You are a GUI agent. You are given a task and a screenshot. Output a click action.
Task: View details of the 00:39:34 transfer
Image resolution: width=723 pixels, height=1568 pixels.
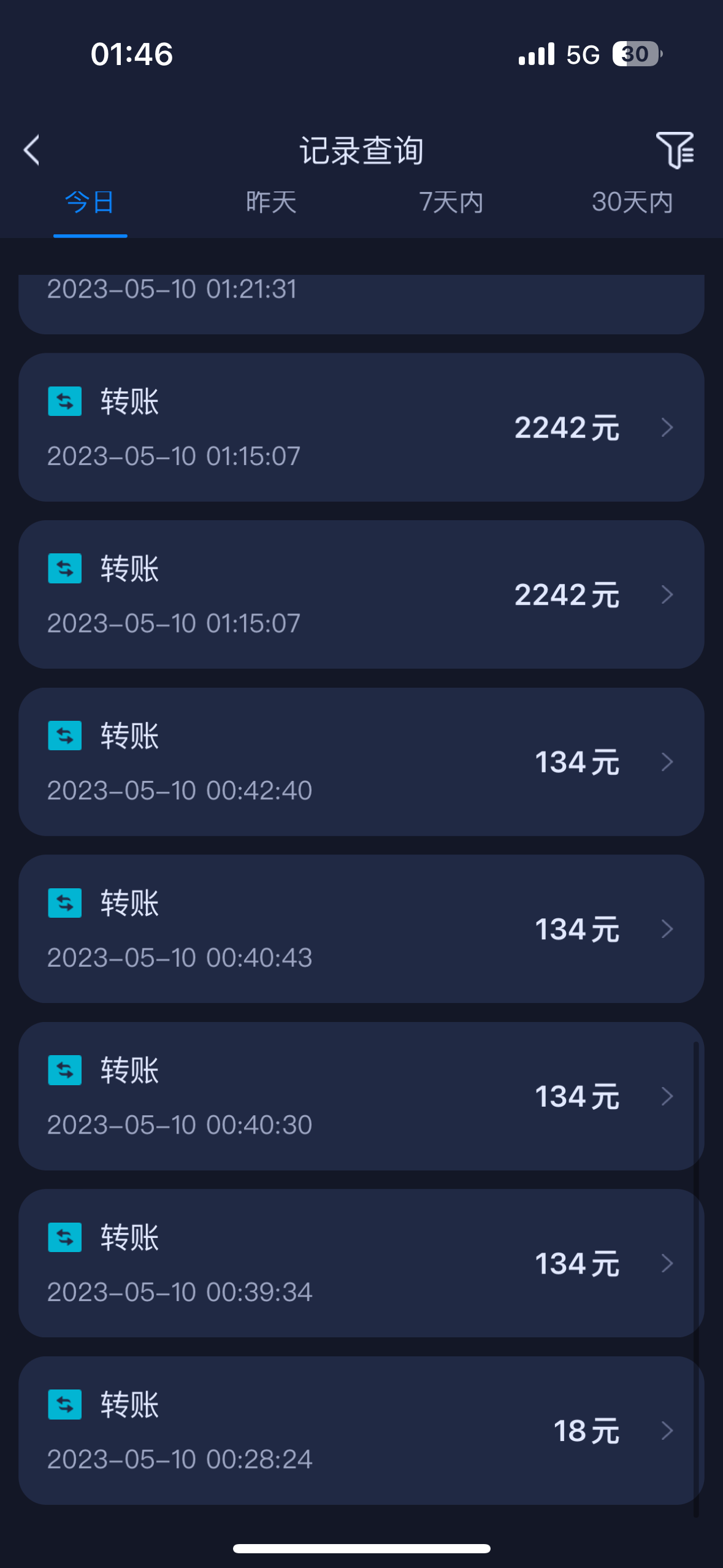click(x=361, y=1263)
